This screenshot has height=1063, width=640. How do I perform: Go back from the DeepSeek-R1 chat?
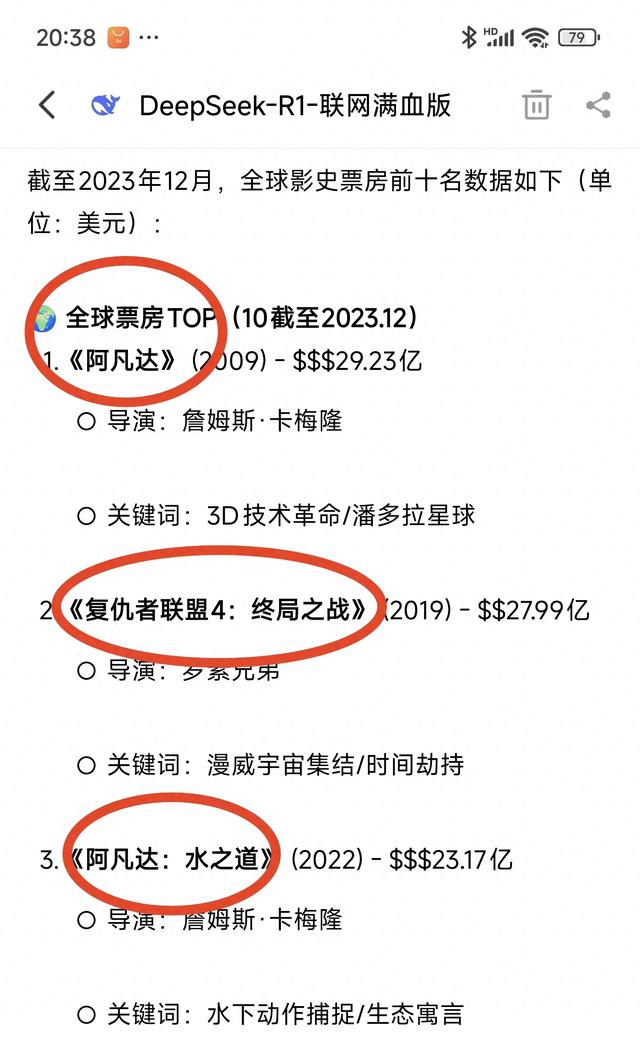pyautogui.click(x=47, y=105)
